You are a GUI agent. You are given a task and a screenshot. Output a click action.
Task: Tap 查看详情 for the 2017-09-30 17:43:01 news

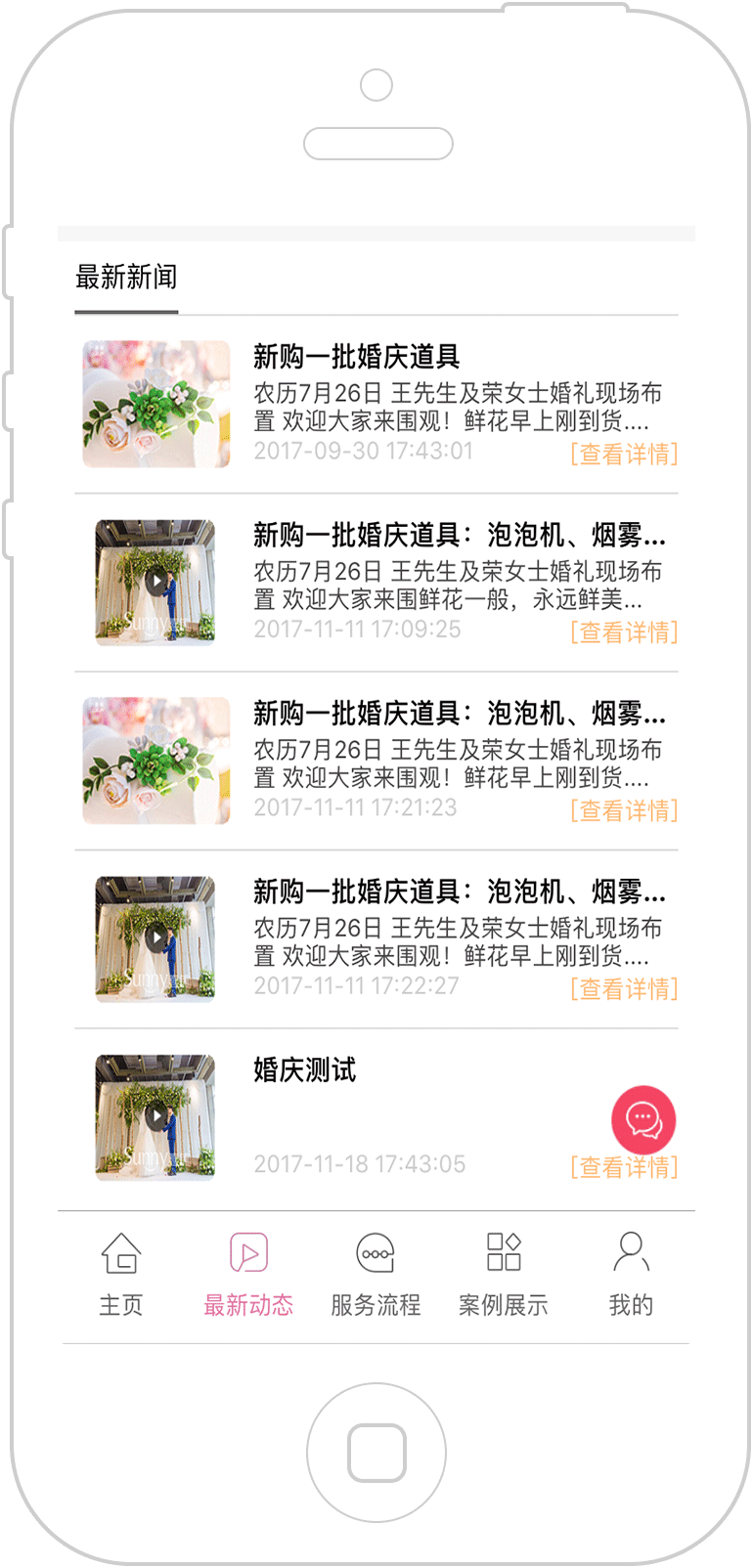624,454
